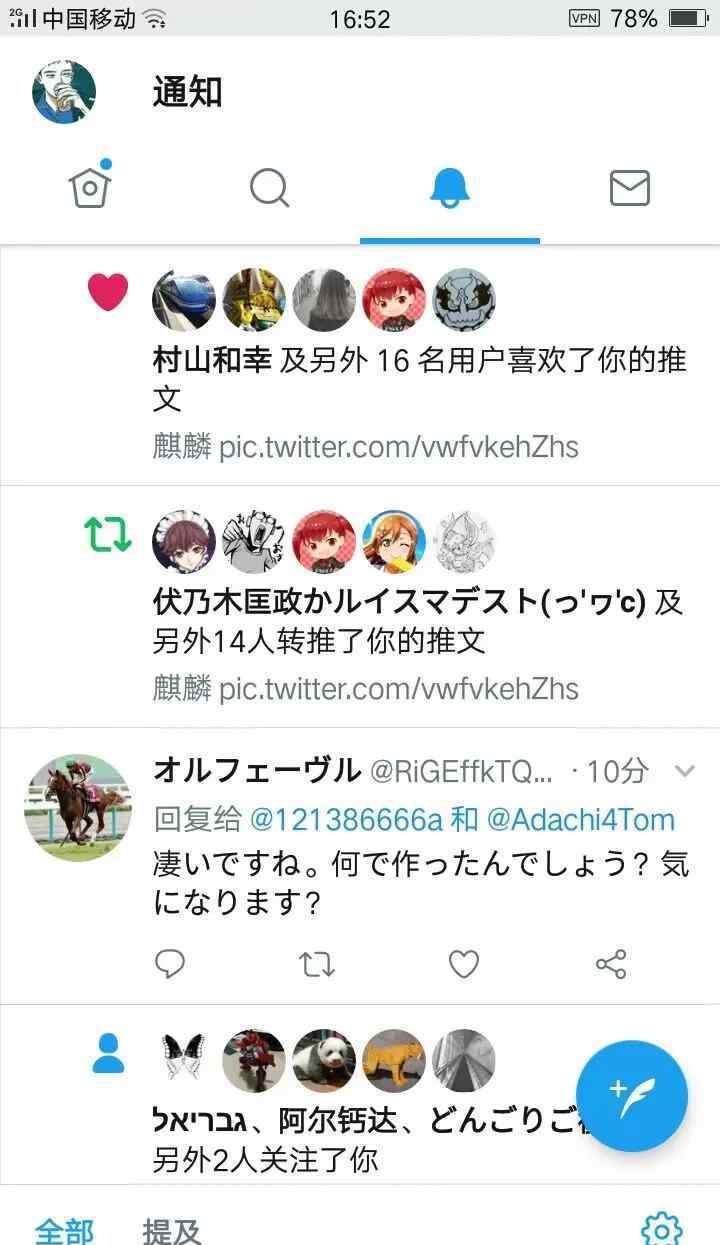Like オルフェーヴル's reply
720x1245 pixels.
pos(464,964)
